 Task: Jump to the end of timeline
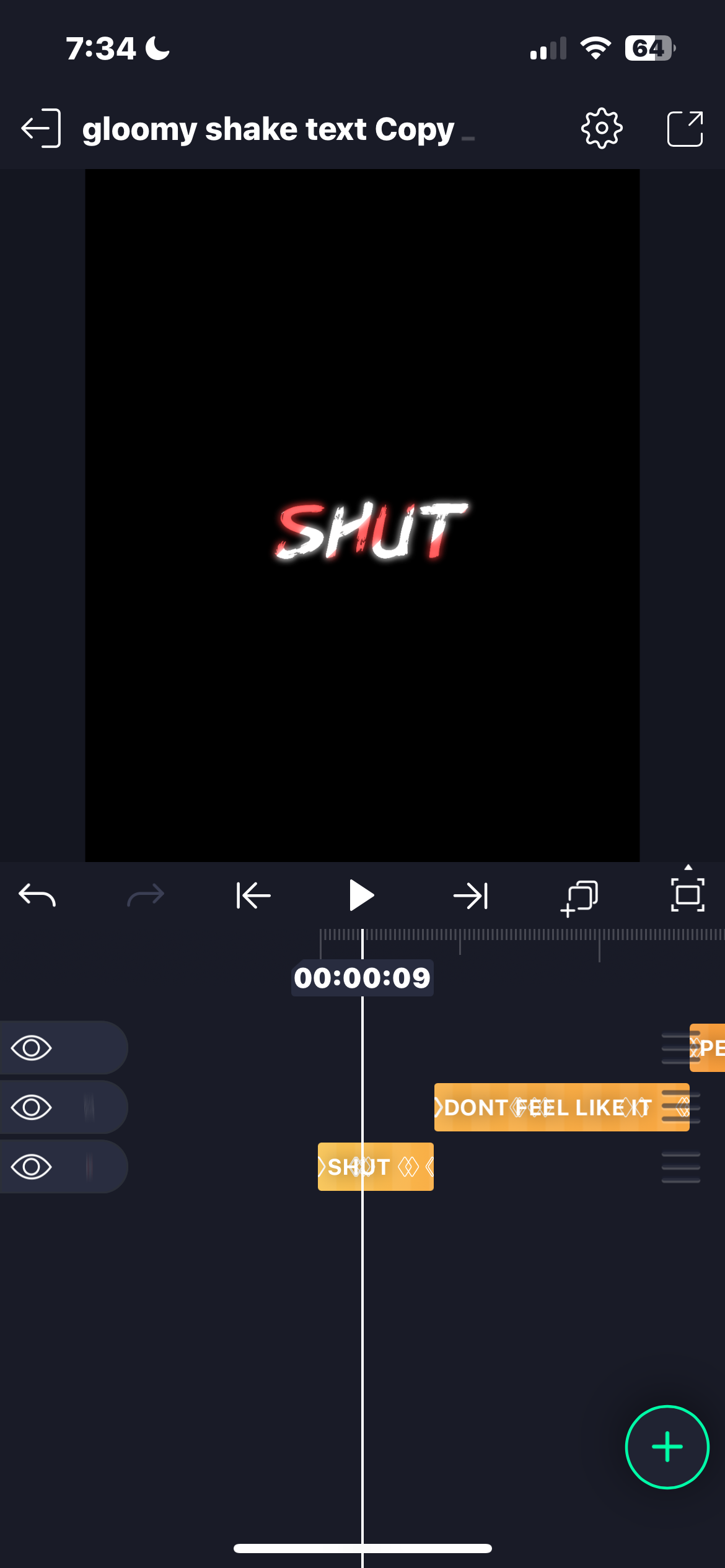click(470, 895)
